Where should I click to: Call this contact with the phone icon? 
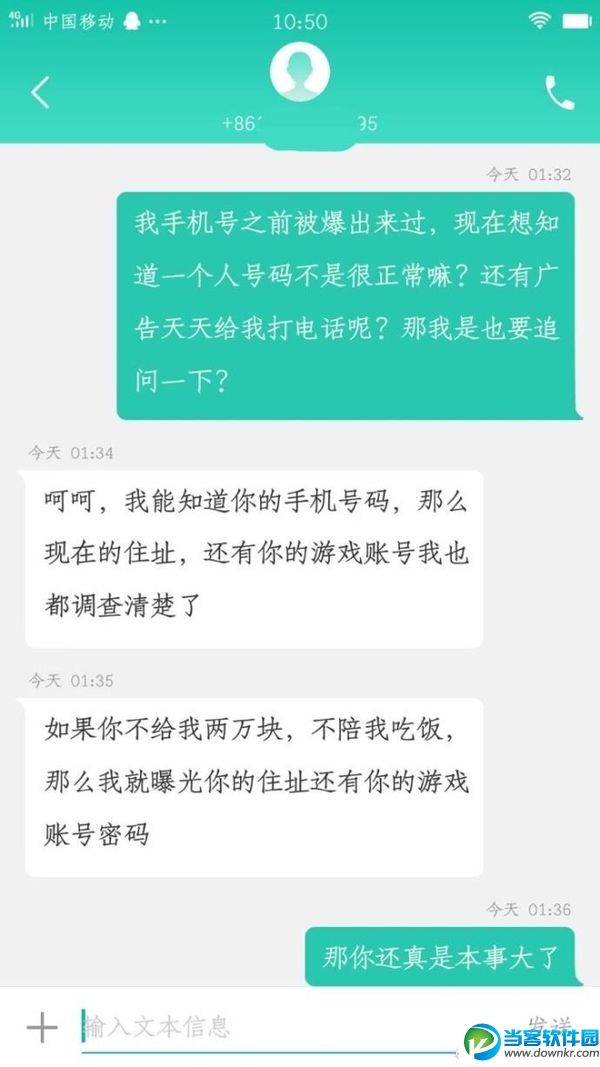[559, 93]
